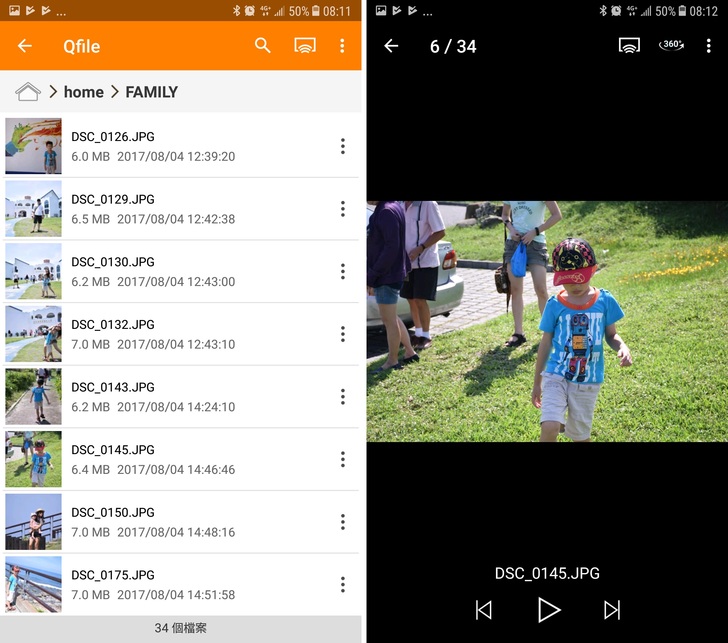728x643 pixels.
Task: Open options for DSC_0129.JPG
Action: tap(342, 209)
